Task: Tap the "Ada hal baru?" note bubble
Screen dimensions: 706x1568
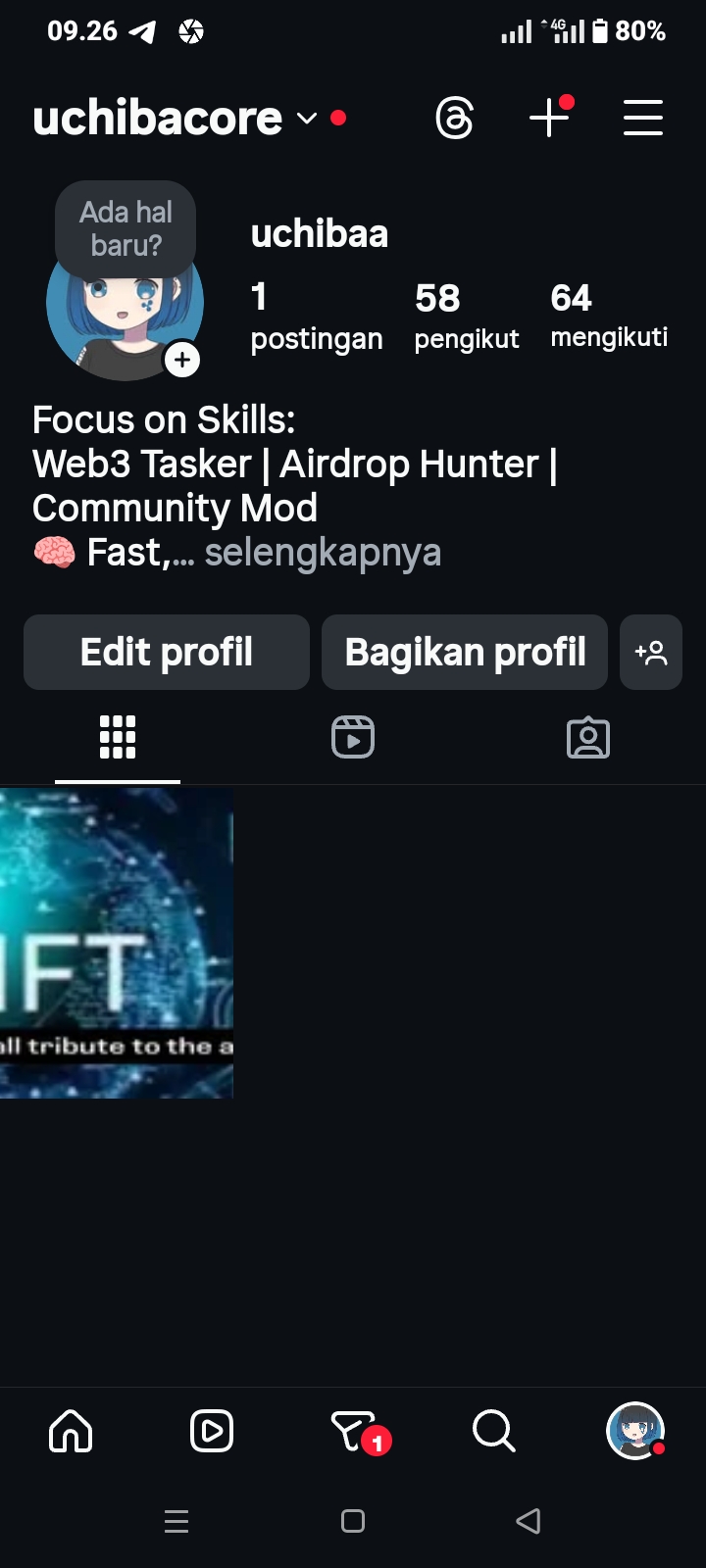Action: pyautogui.click(x=126, y=228)
